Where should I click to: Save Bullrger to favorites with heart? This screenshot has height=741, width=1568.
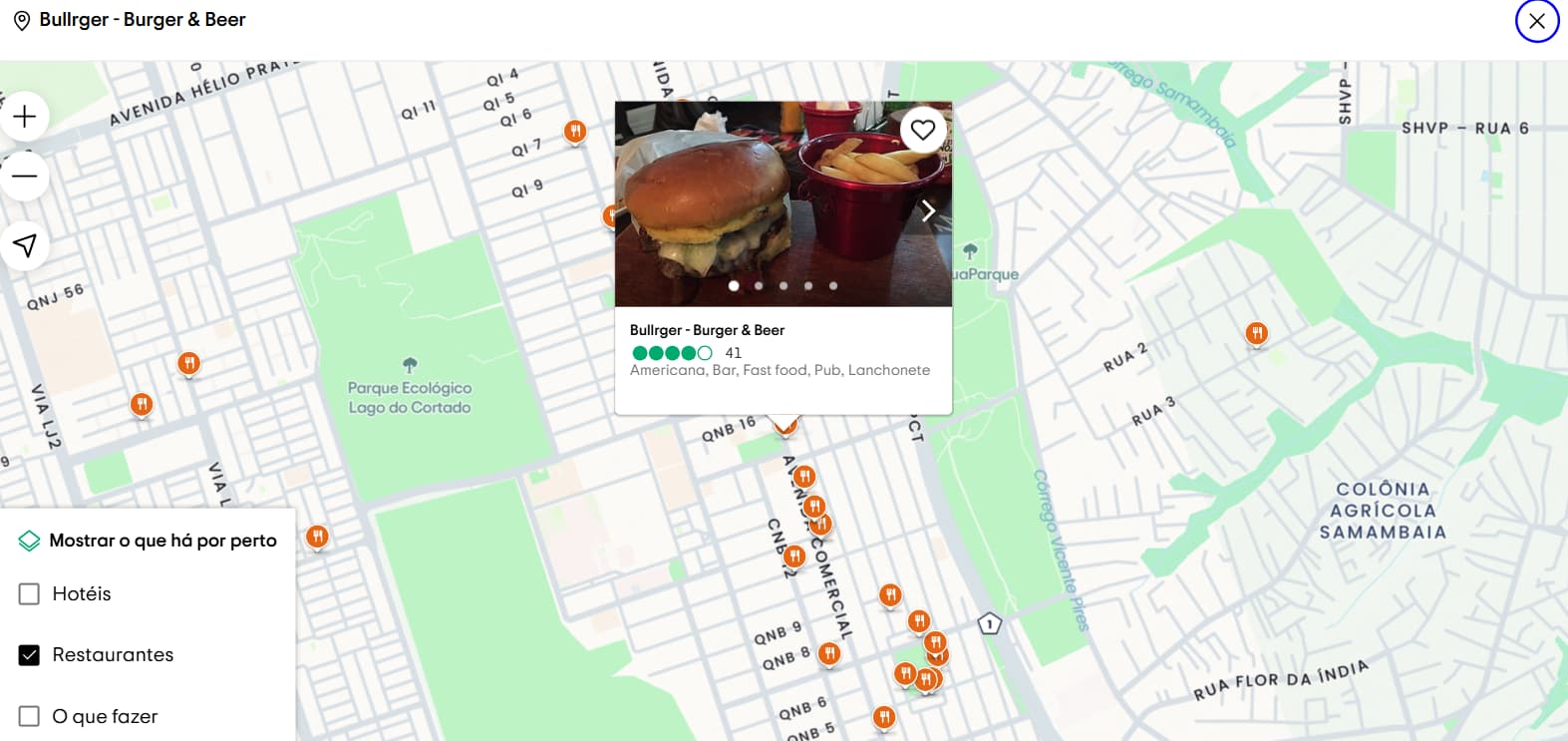click(x=923, y=130)
